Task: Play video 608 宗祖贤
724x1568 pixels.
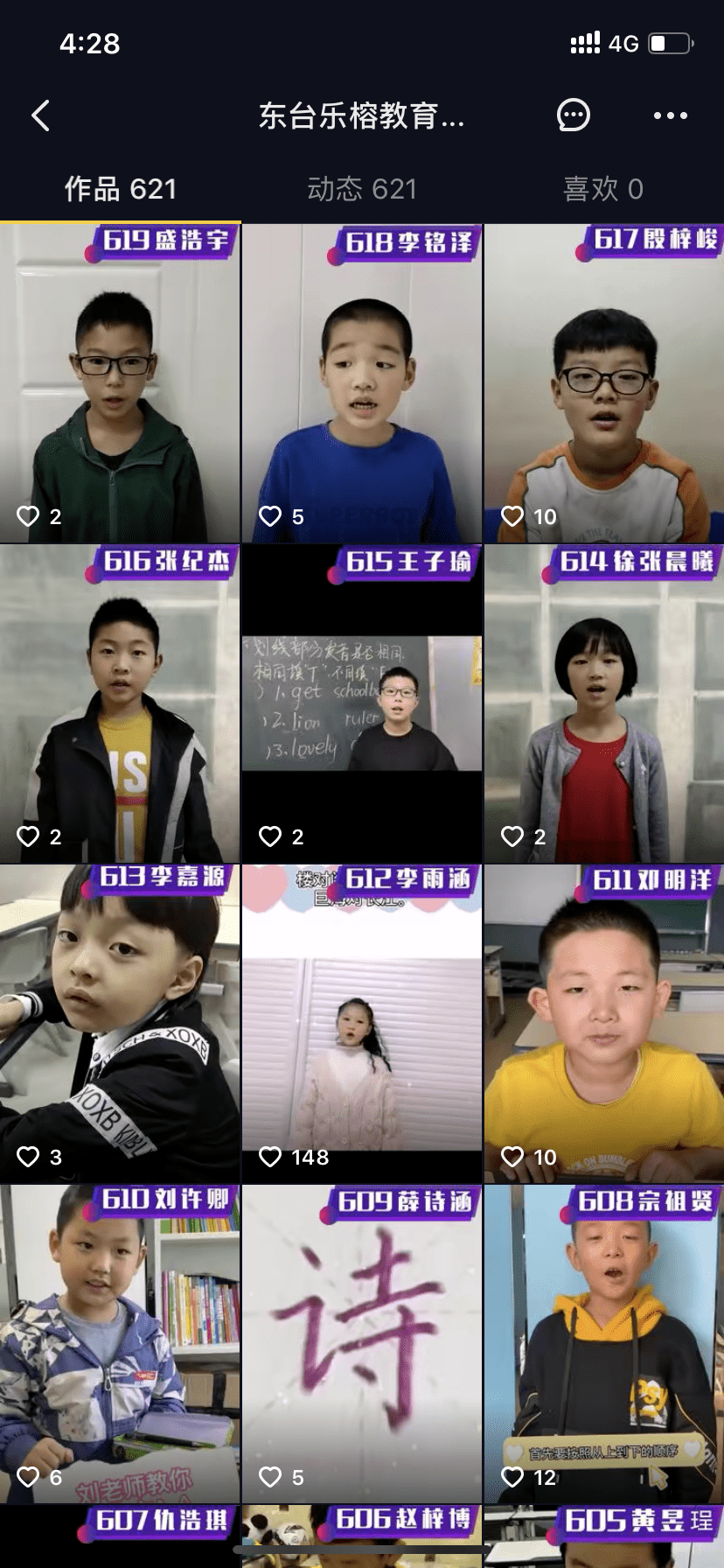Action: point(604,1344)
